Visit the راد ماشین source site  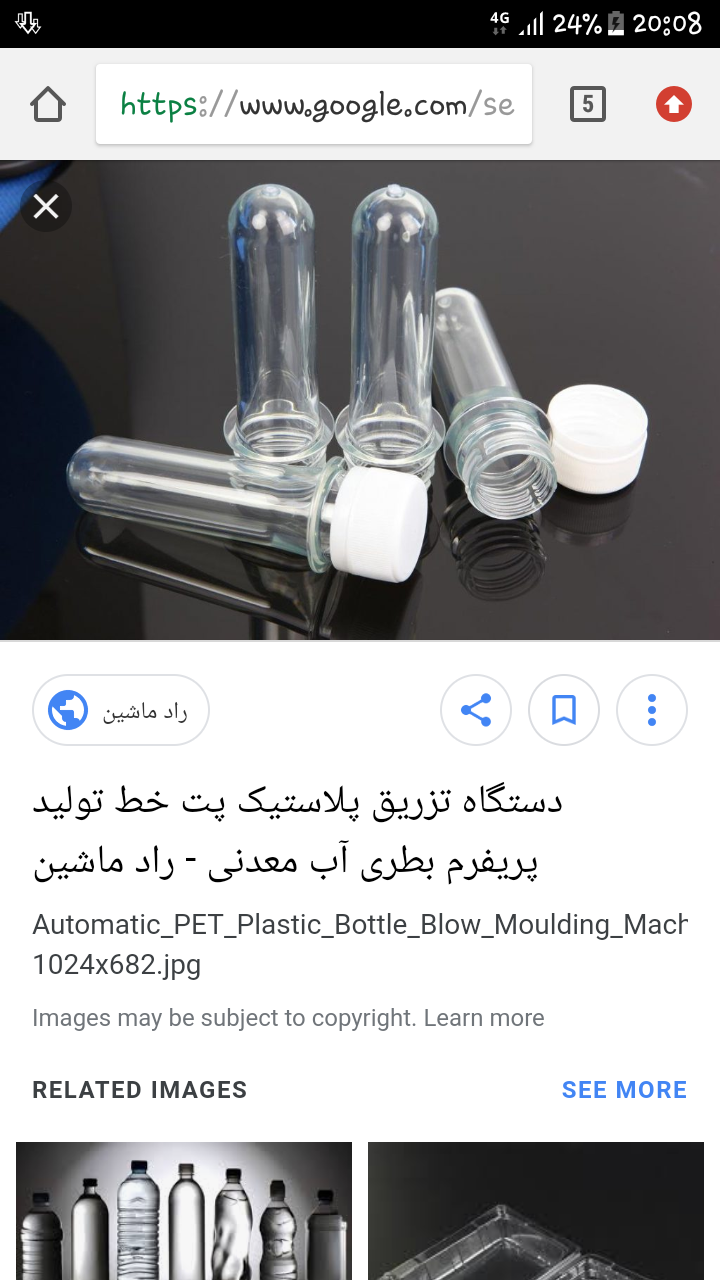(x=121, y=710)
